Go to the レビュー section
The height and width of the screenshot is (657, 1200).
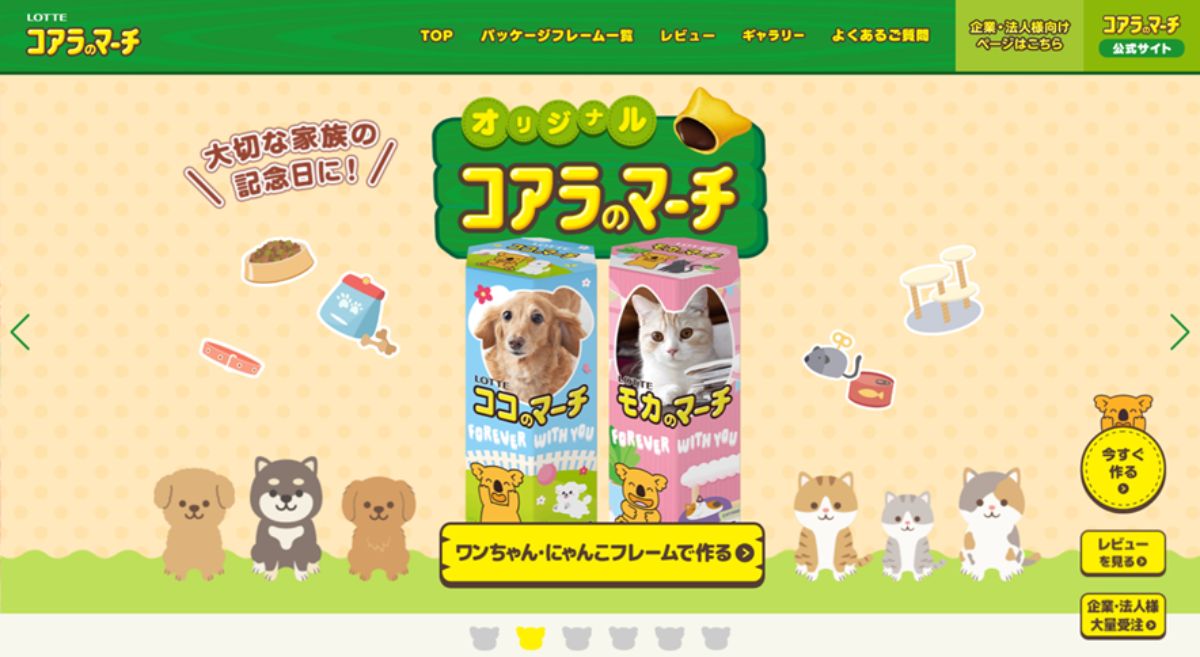(x=687, y=36)
